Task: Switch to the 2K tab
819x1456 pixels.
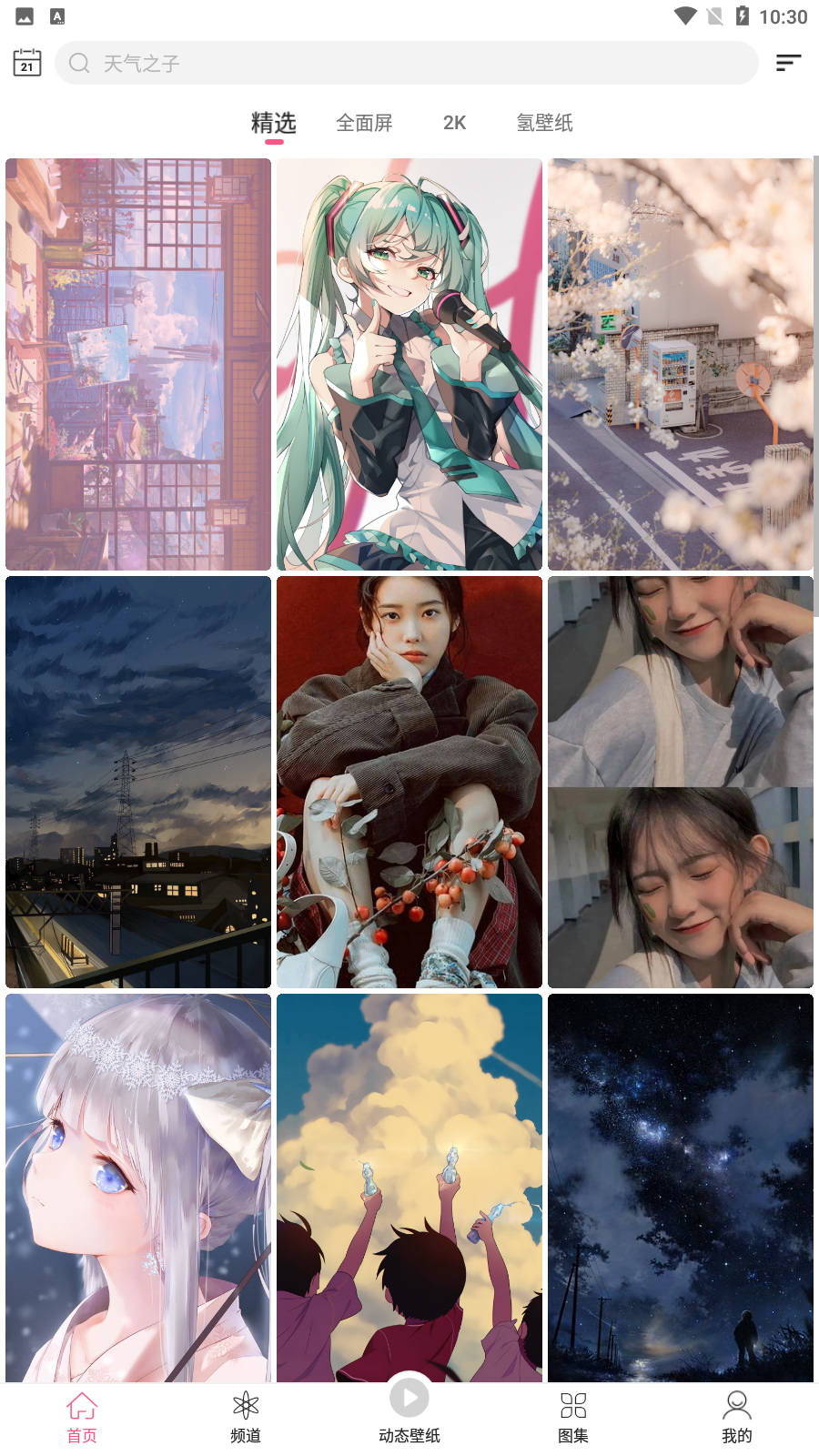Action: tap(454, 123)
